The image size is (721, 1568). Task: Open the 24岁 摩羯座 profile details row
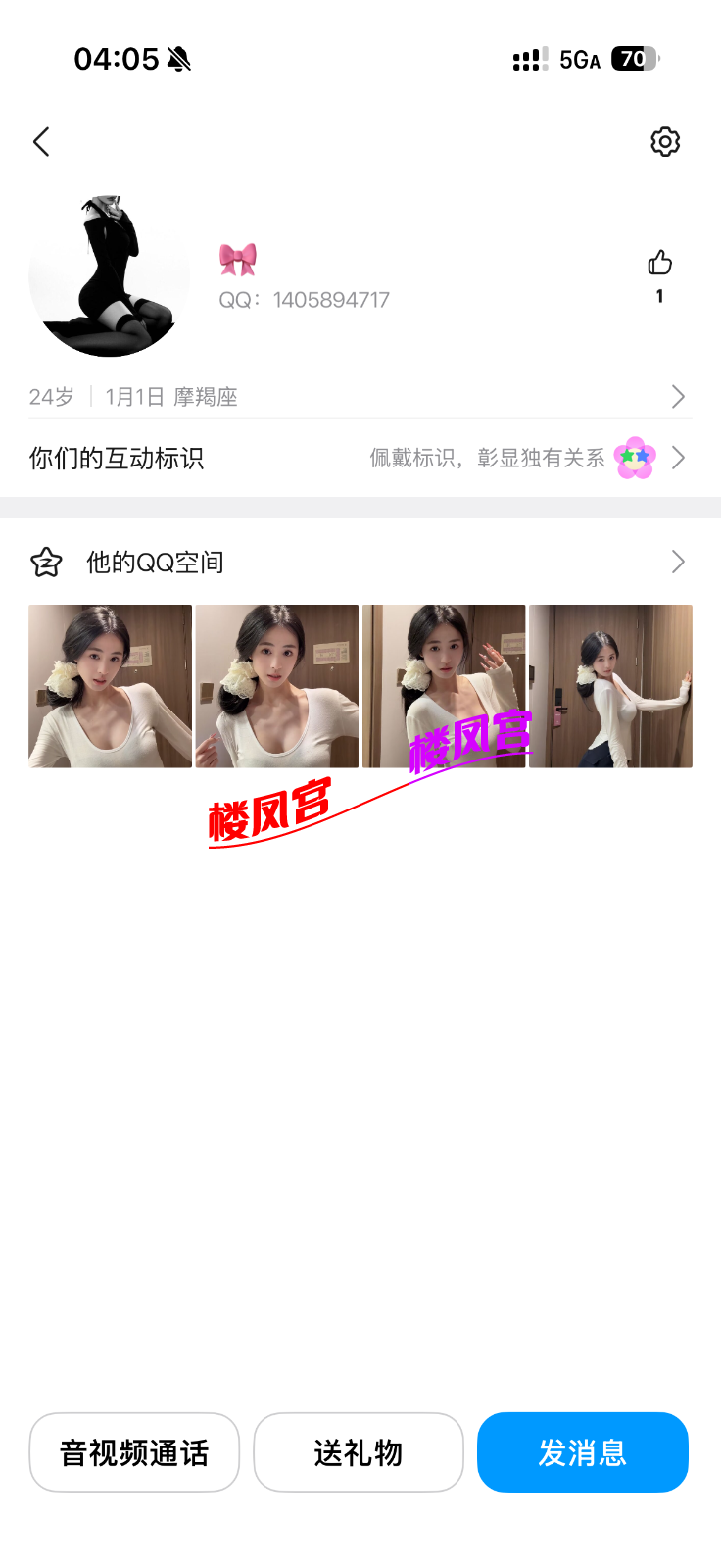pyautogui.click(x=360, y=397)
